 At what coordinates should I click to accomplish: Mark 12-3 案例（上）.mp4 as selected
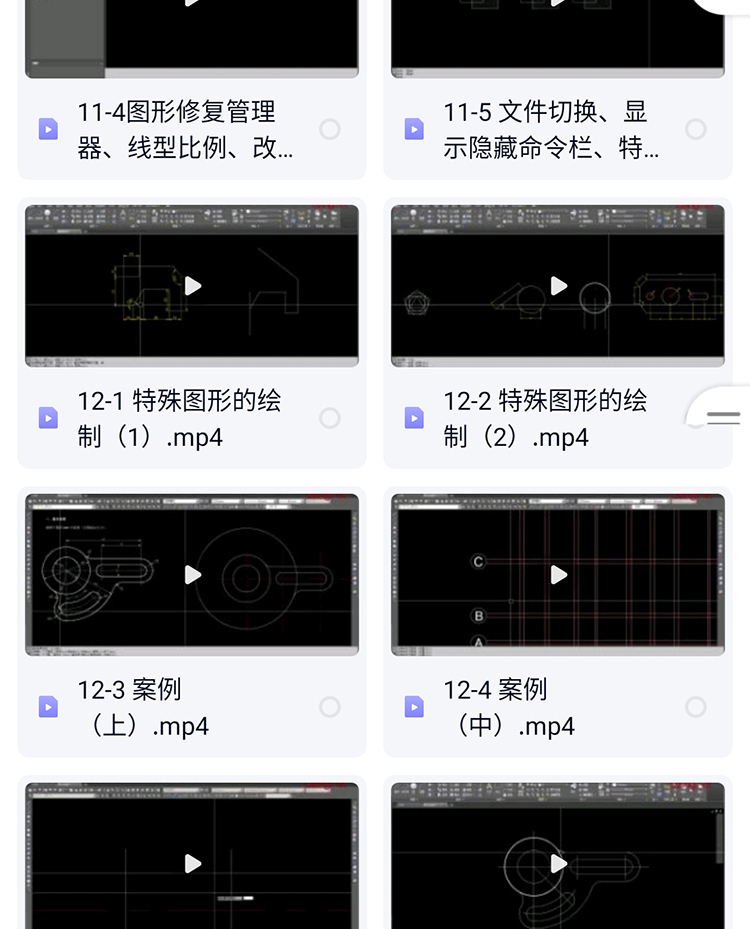(x=330, y=707)
